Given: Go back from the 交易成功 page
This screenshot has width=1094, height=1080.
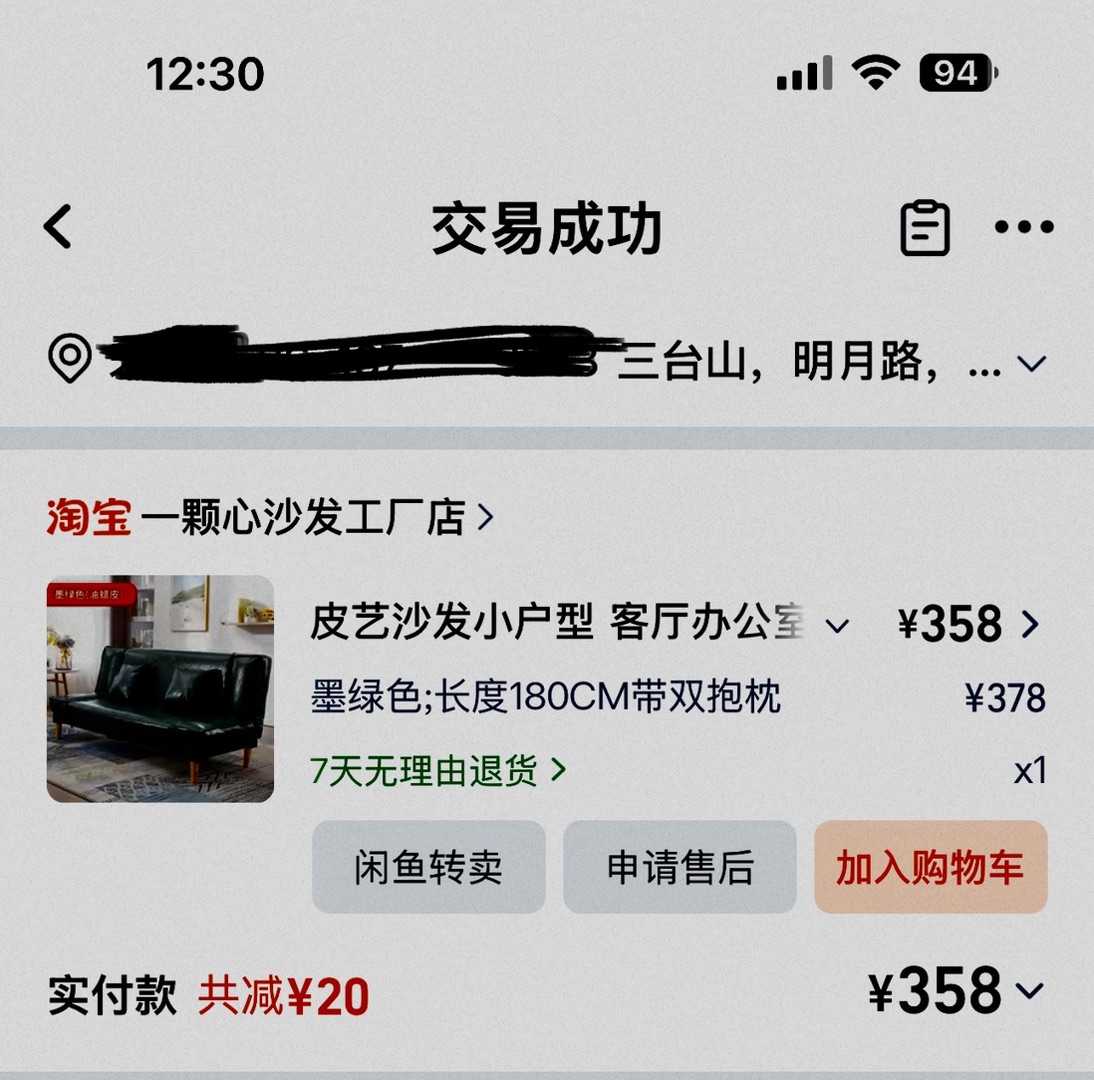Looking at the screenshot, I should tap(58, 227).
